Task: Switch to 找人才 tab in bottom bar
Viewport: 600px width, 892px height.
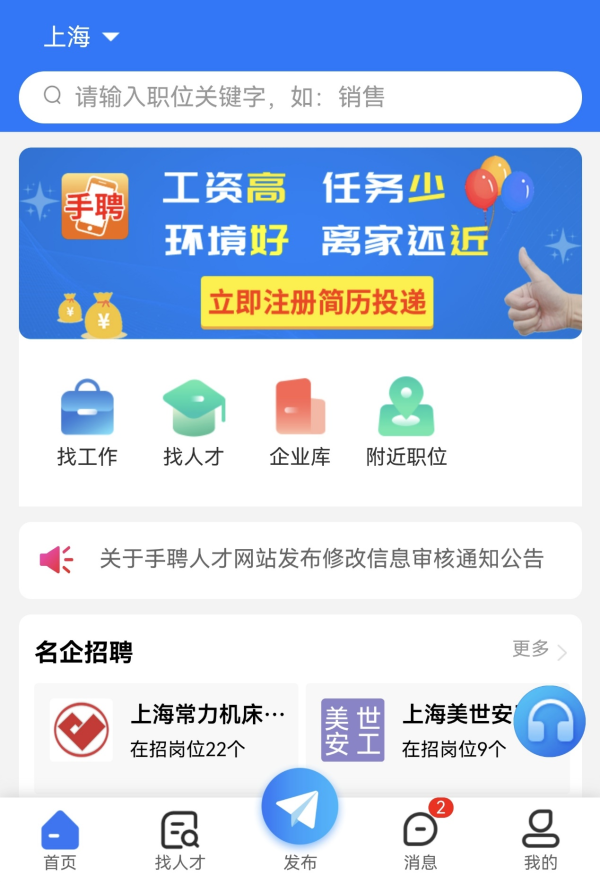Action: tap(180, 842)
